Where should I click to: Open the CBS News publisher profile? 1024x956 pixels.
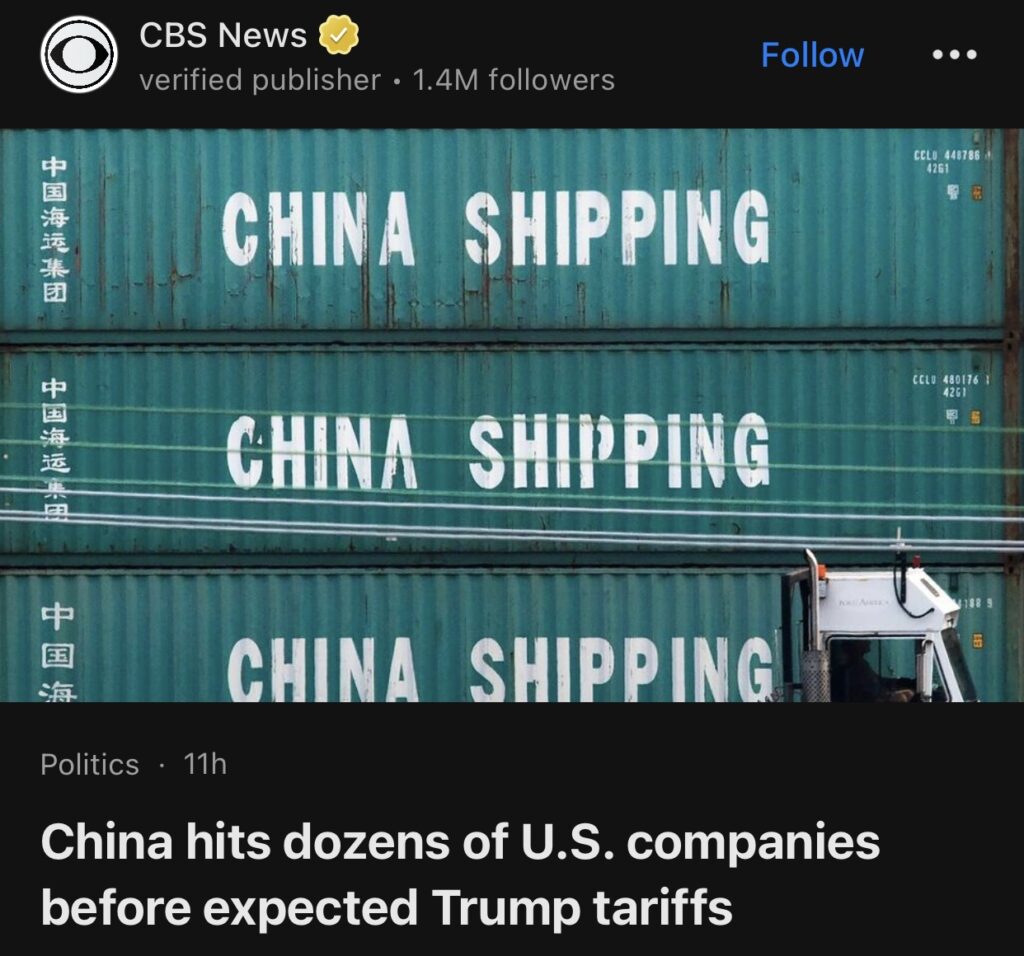click(x=222, y=37)
